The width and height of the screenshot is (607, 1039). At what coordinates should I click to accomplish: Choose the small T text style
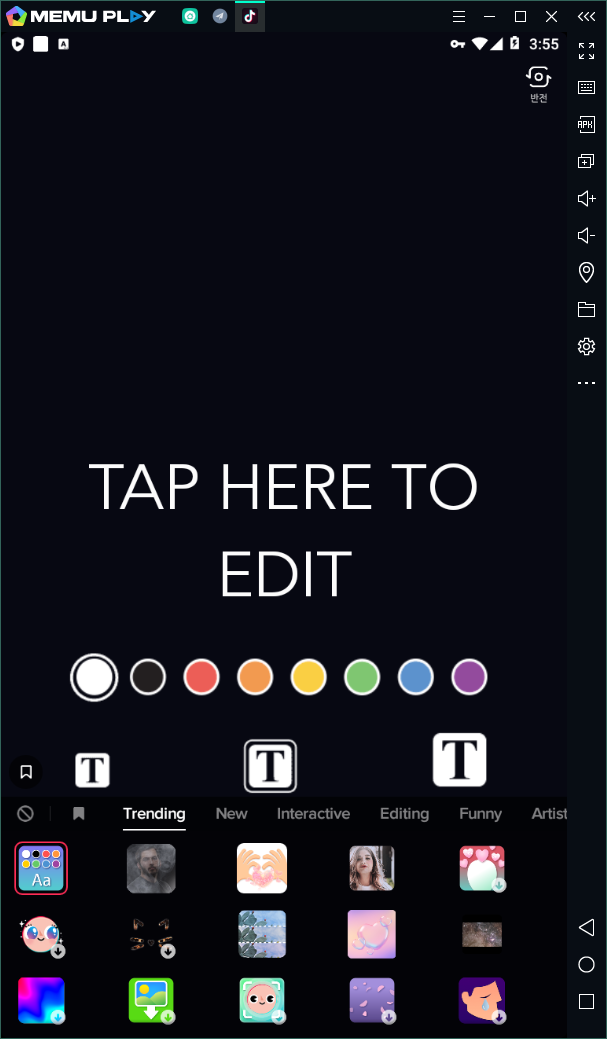[x=92, y=770]
